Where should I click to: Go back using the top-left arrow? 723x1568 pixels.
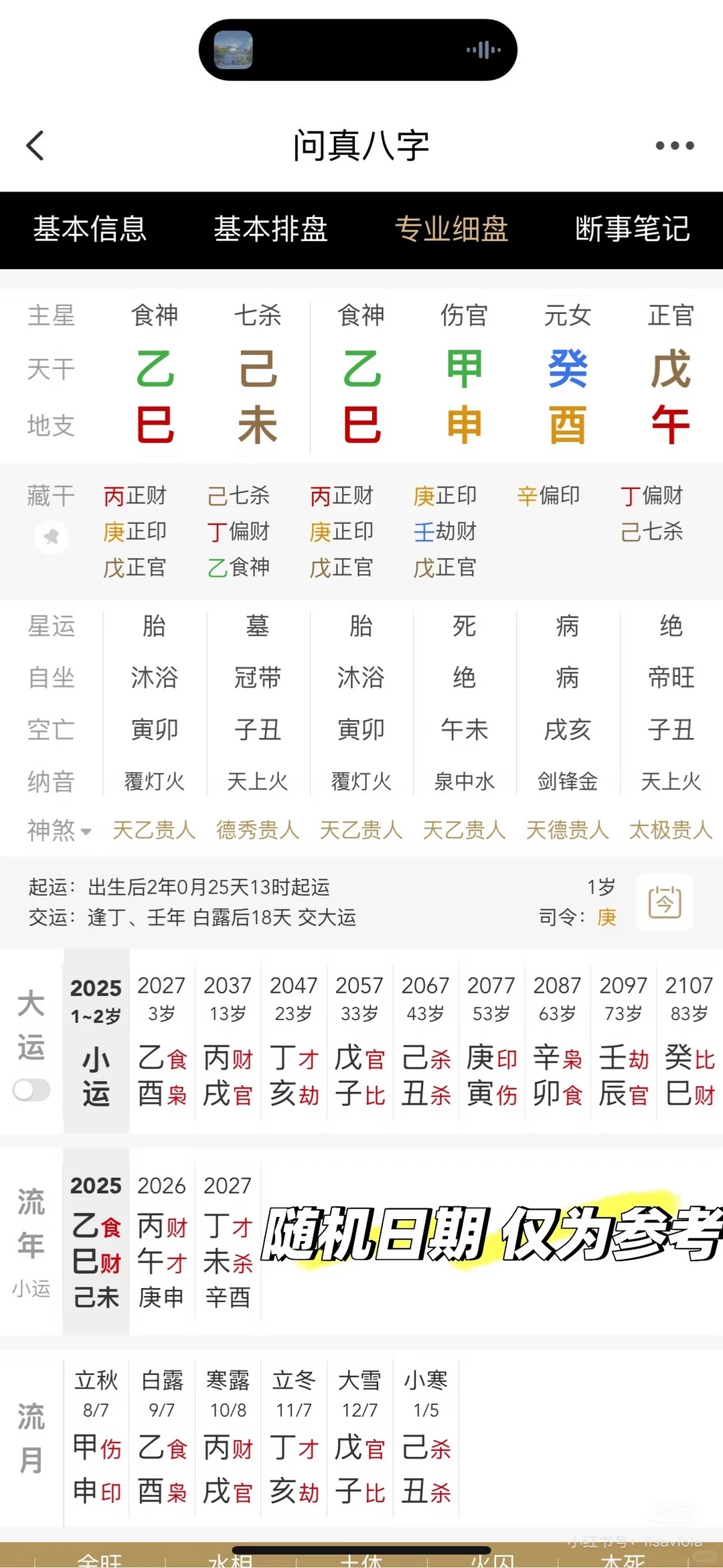coord(35,145)
